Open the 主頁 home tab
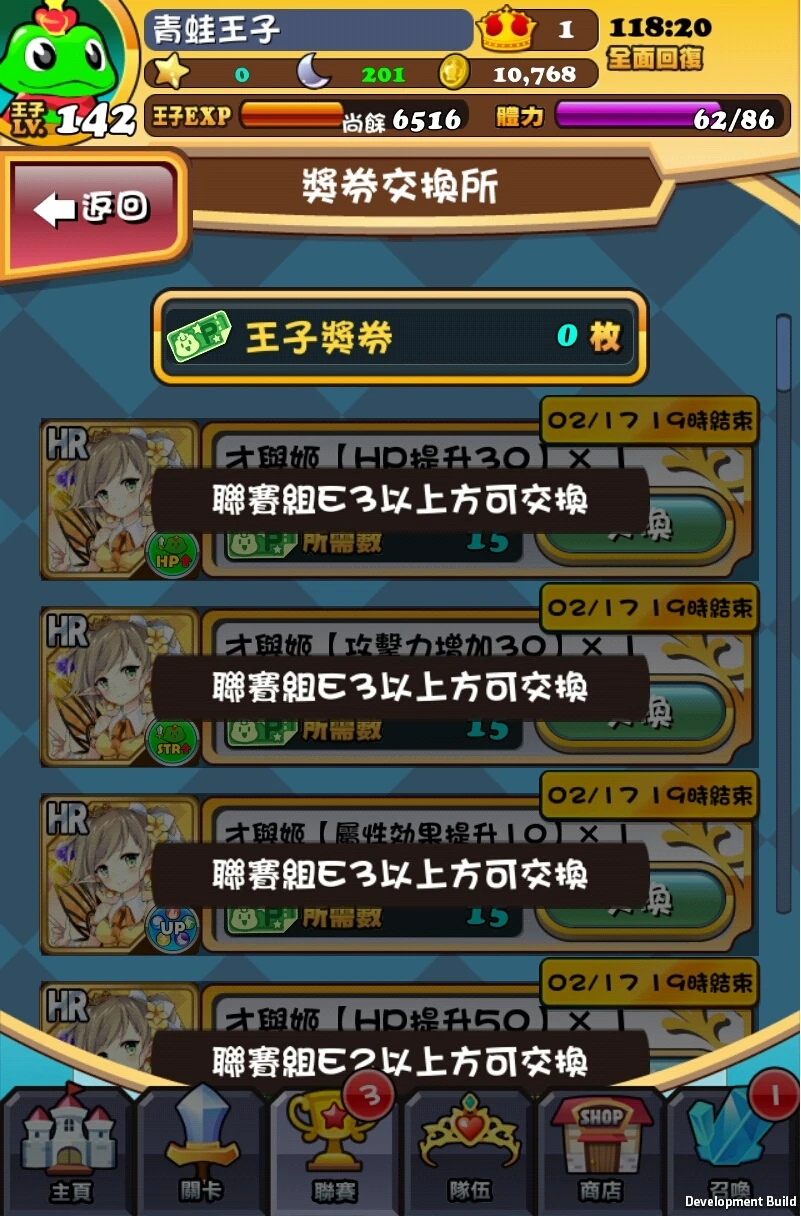The height and width of the screenshot is (1216, 801). 68,1150
